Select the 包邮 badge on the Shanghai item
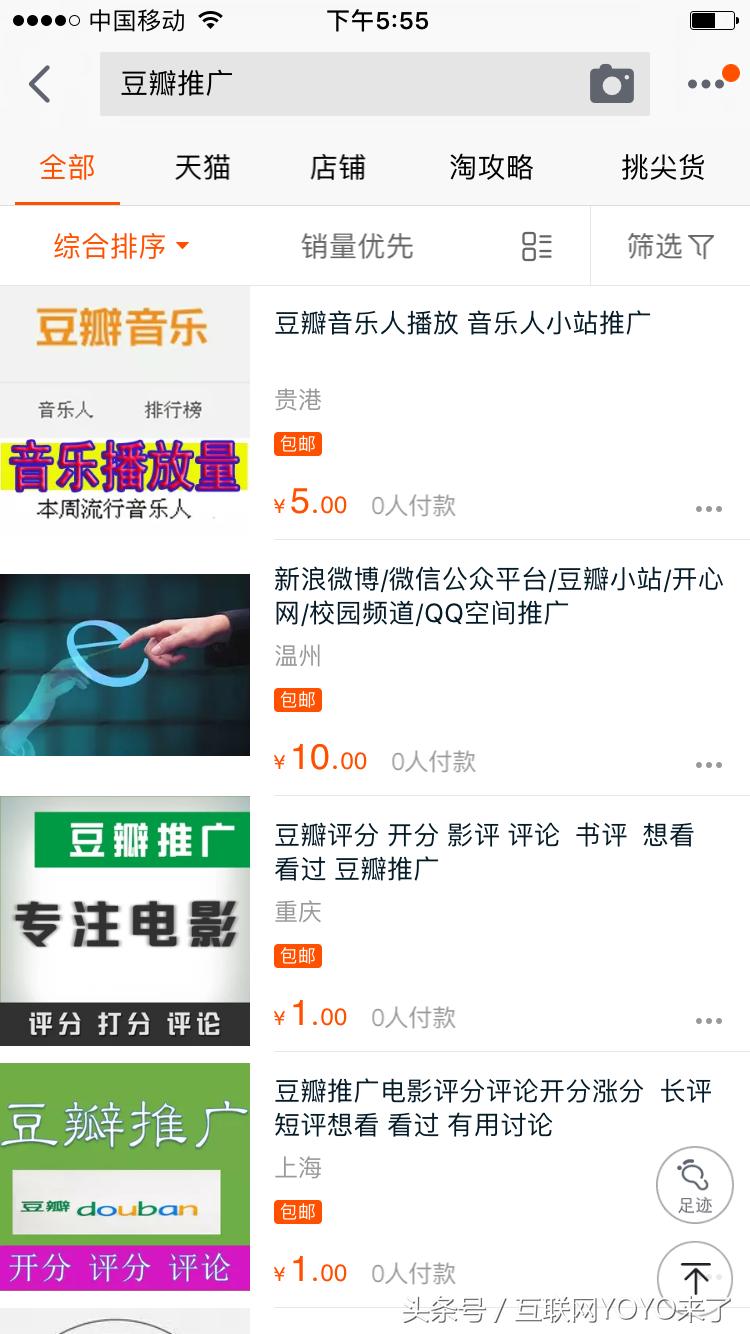750x1334 pixels. 297,1212
